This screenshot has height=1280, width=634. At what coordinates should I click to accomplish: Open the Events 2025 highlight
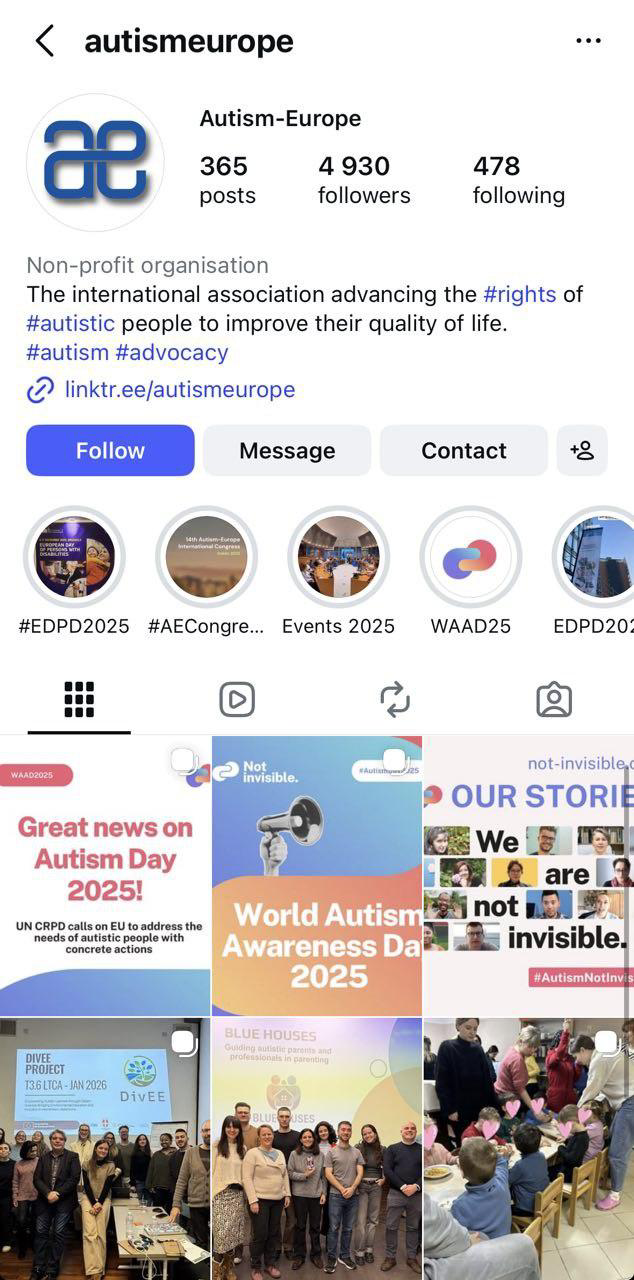point(338,557)
